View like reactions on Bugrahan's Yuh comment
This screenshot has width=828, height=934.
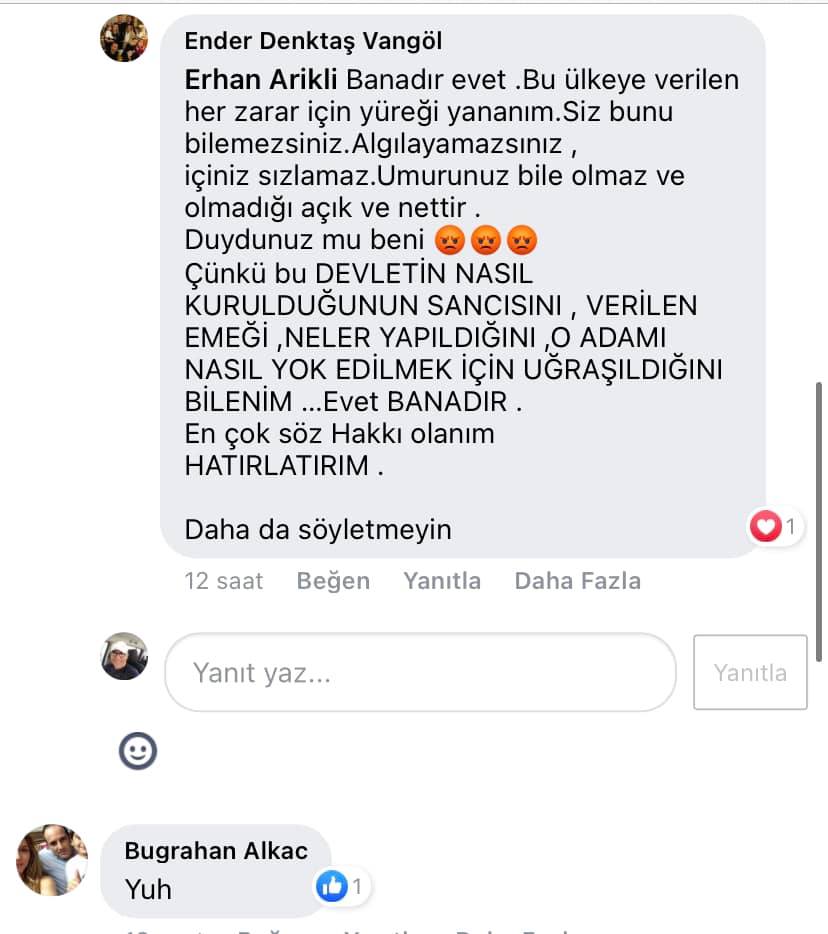pos(342,885)
